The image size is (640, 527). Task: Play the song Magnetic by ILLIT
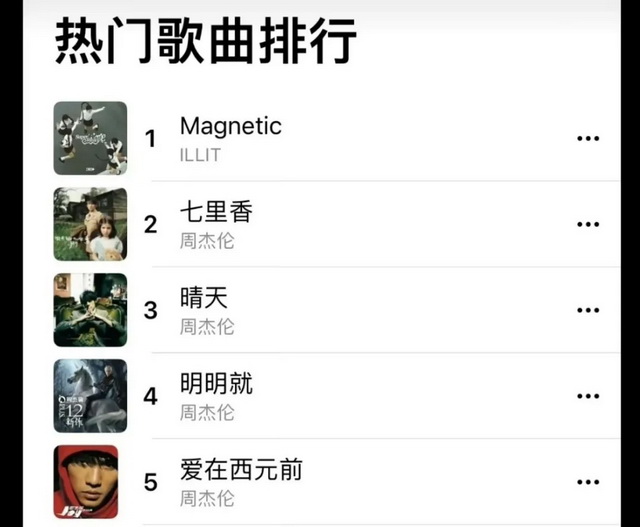pyautogui.click(x=230, y=127)
